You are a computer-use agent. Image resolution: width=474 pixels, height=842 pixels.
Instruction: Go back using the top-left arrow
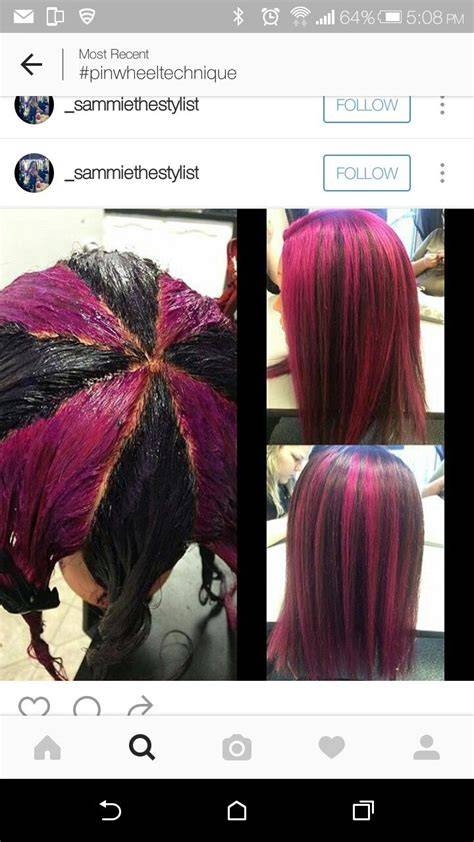[31, 65]
